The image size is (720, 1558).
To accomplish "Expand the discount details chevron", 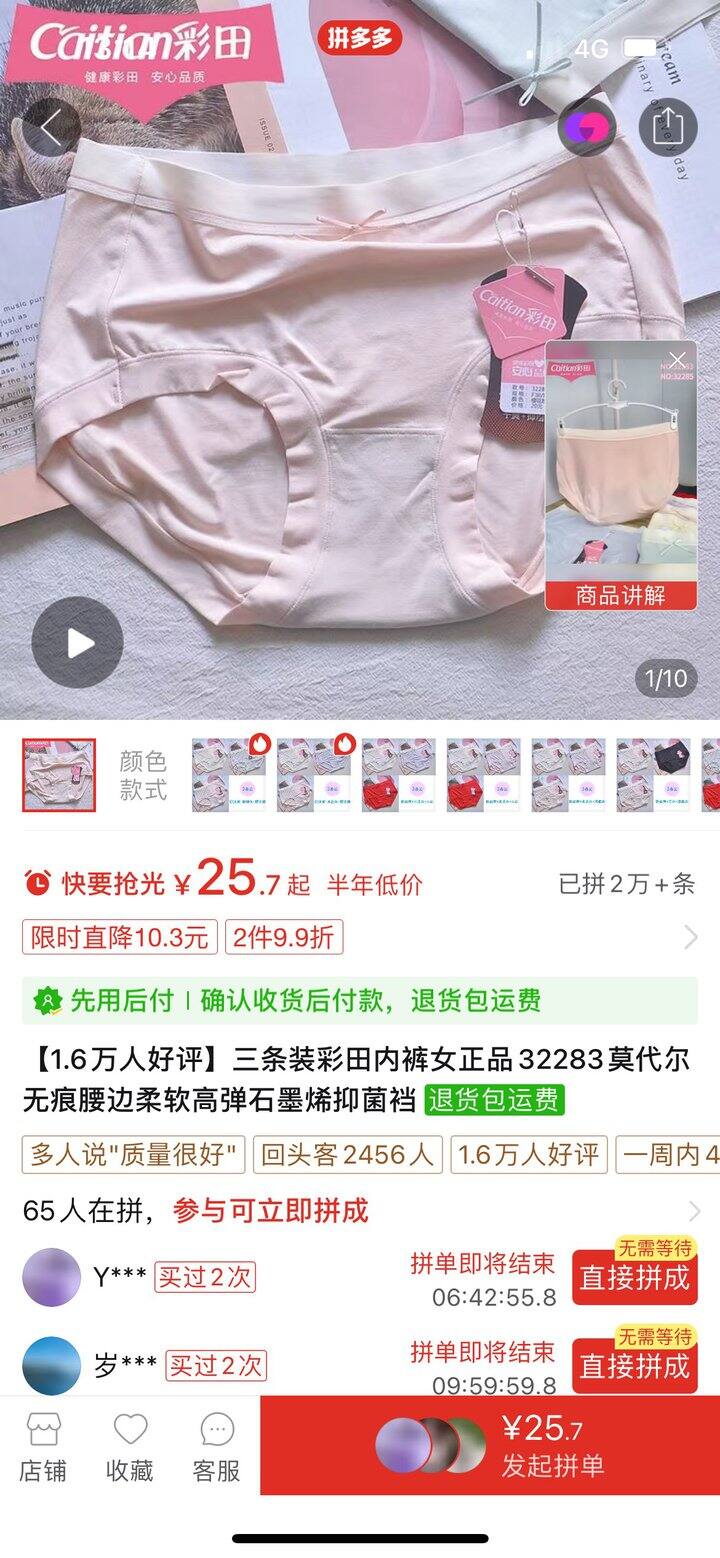I will coord(691,937).
